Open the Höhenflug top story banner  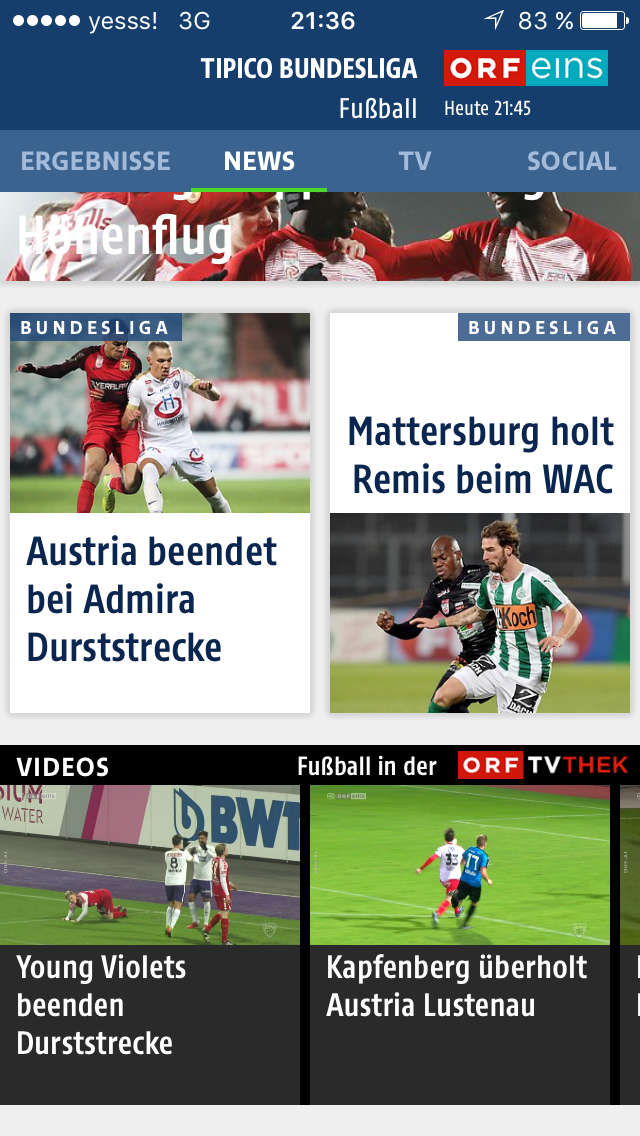click(320, 236)
